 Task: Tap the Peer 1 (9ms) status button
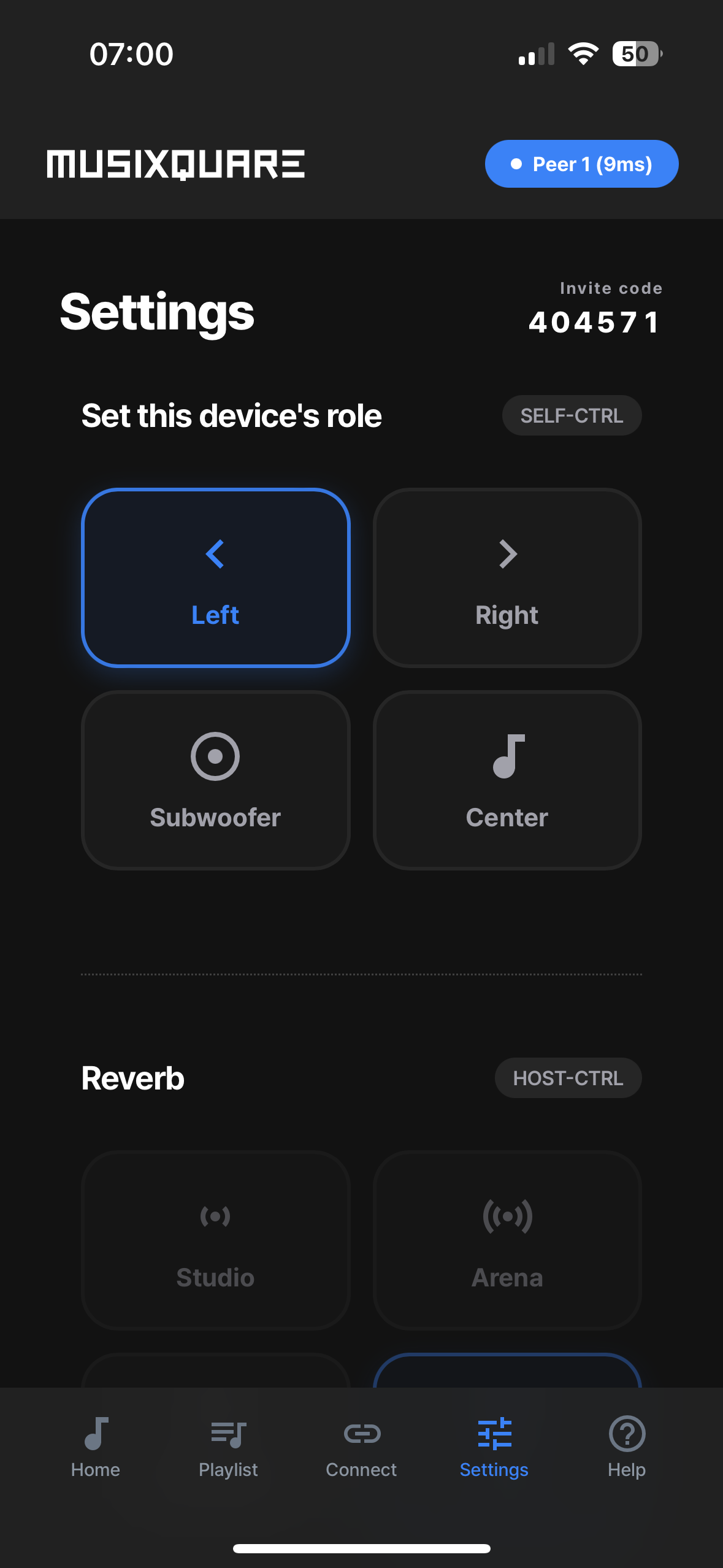coord(581,164)
